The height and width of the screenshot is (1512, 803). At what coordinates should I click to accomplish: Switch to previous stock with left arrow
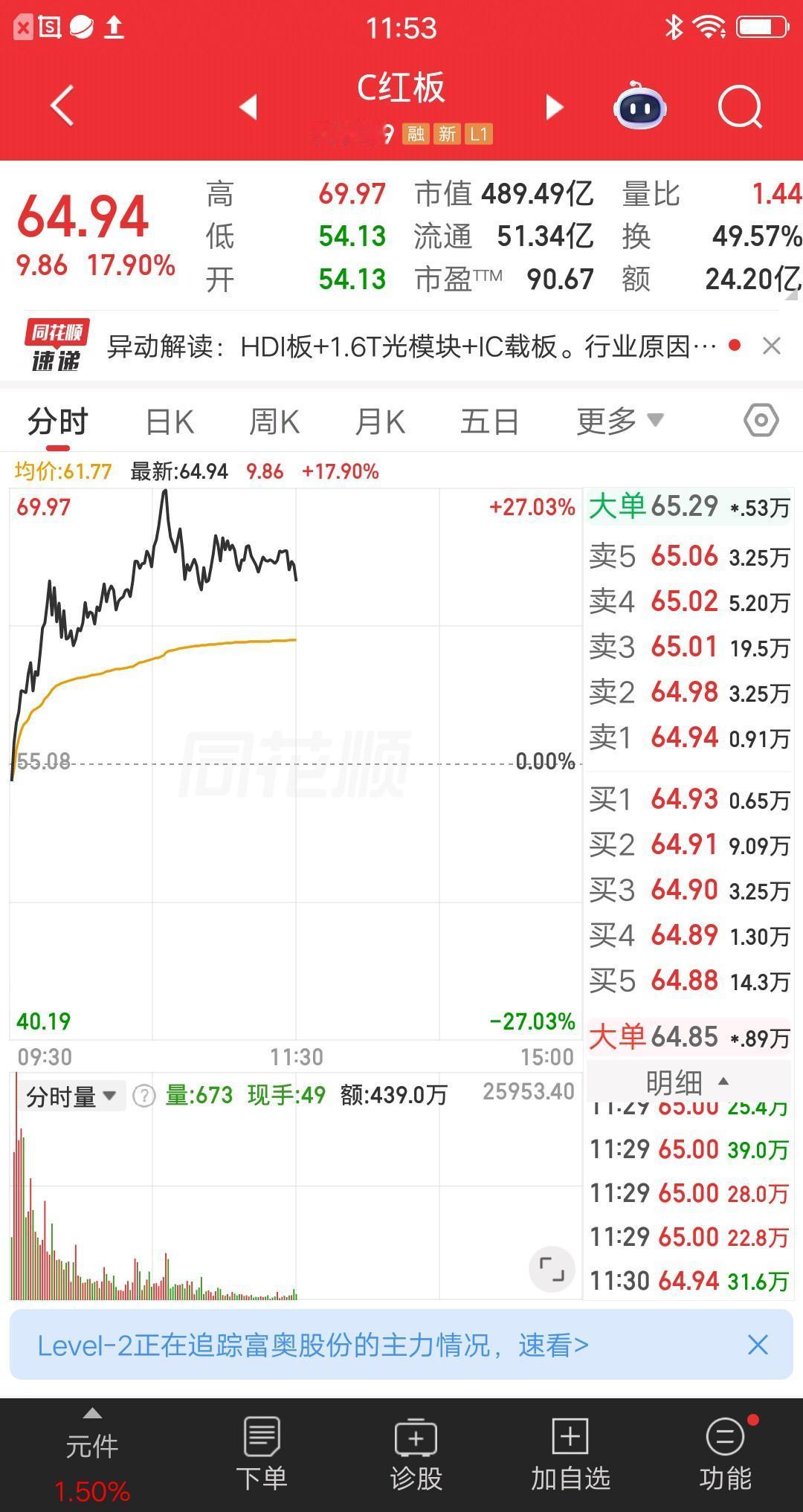pyautogui.click(x=251, y=107)
